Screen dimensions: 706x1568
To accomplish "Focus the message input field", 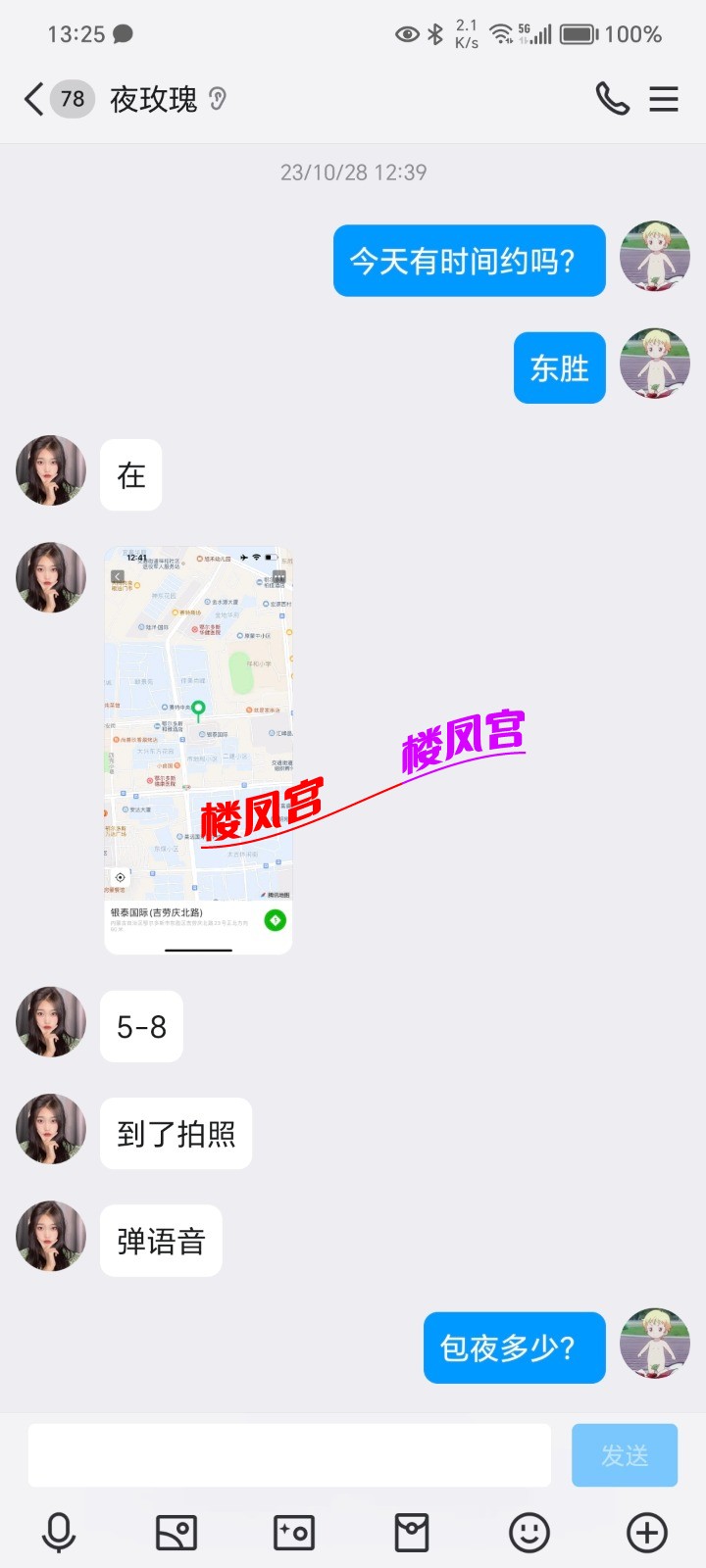I will coord(289,1455).
